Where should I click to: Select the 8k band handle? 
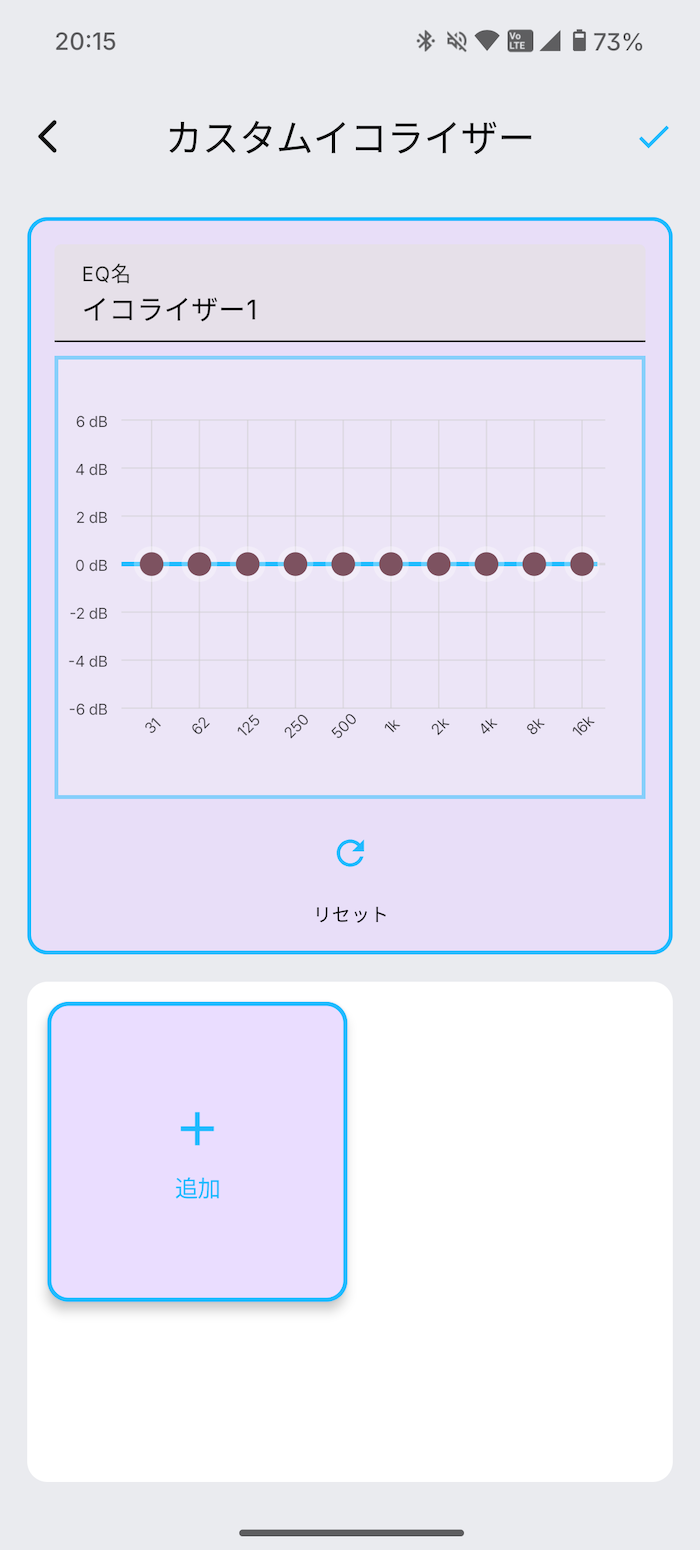click(534, 564)
